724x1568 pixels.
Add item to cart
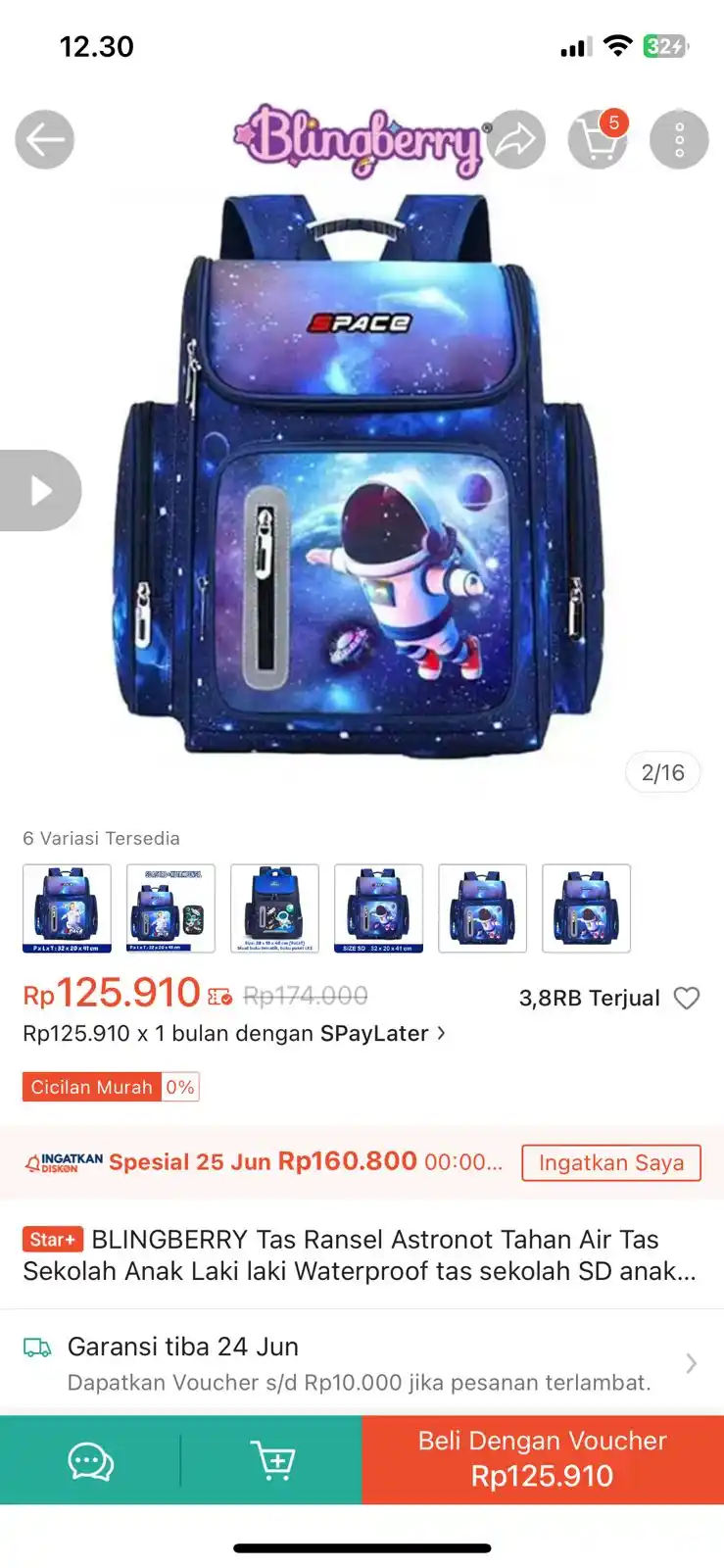pyautogui.click(x=272, y=1461)
